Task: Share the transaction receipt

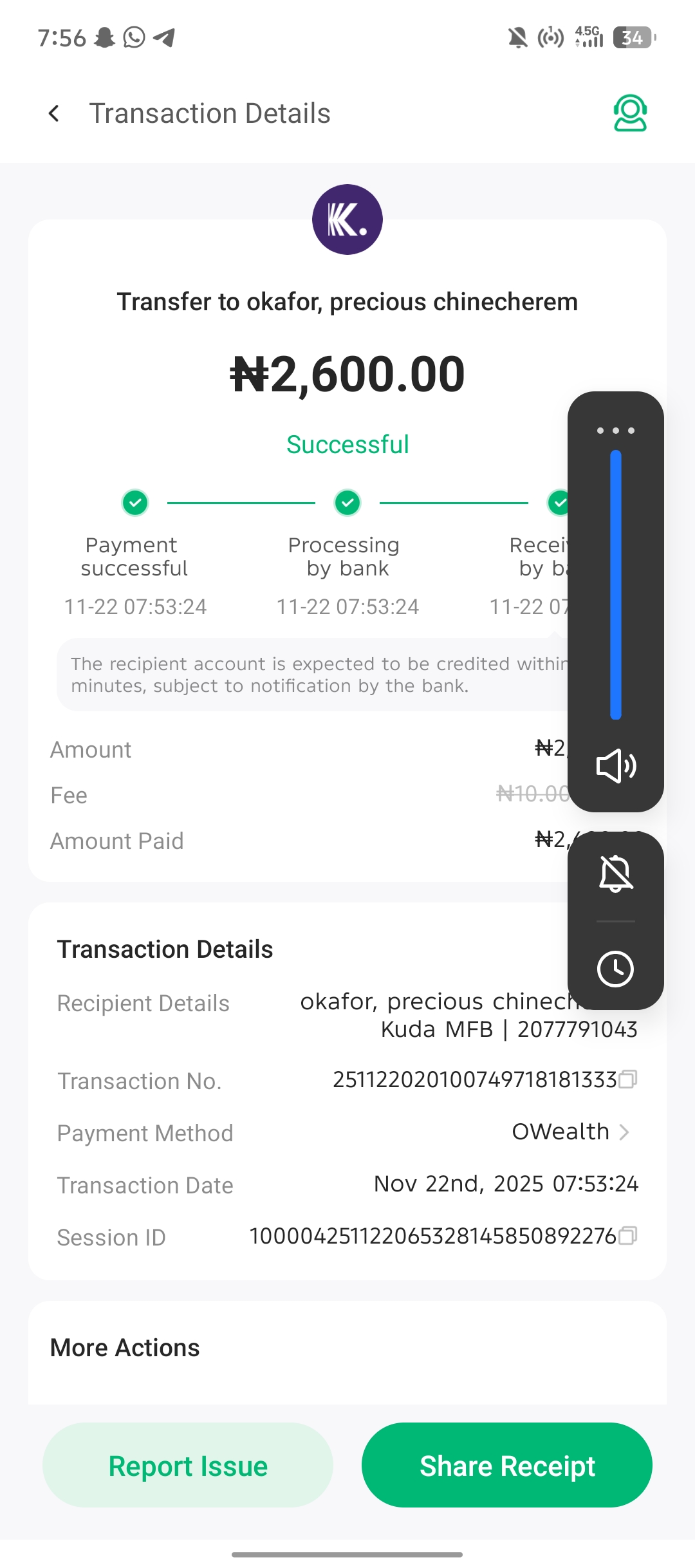Action: click(x=507, y=1465)
